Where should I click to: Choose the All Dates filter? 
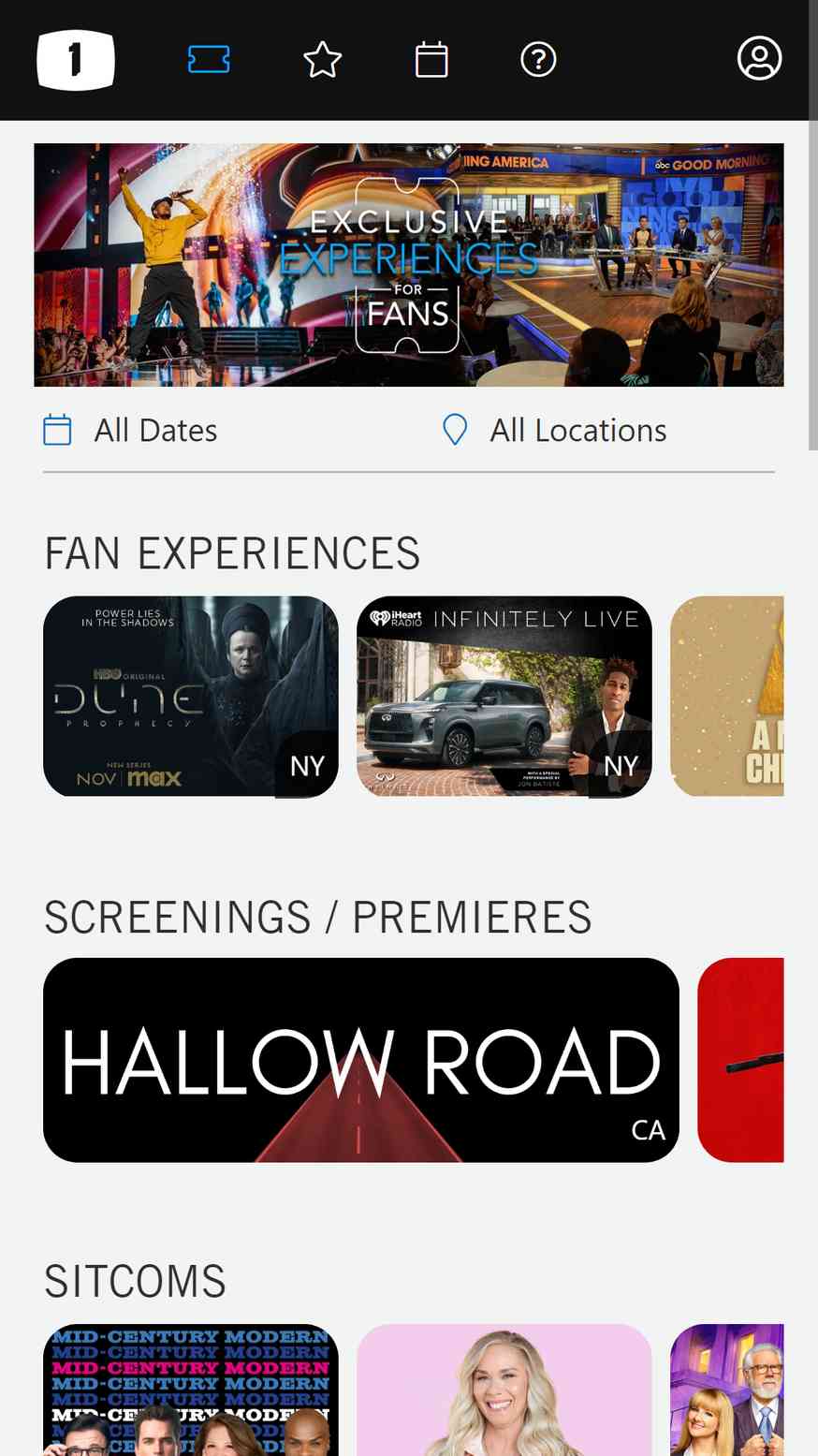point(131,431)
